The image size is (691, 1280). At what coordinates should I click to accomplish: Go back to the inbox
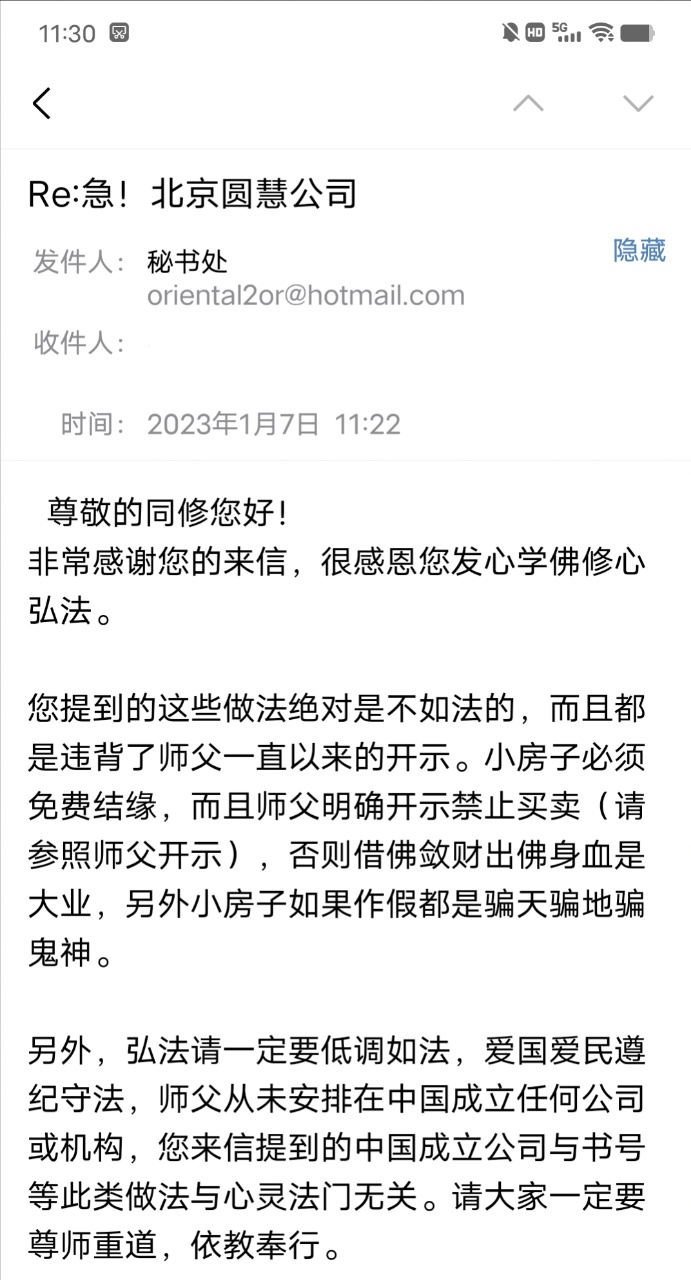(x=42, y=103)
